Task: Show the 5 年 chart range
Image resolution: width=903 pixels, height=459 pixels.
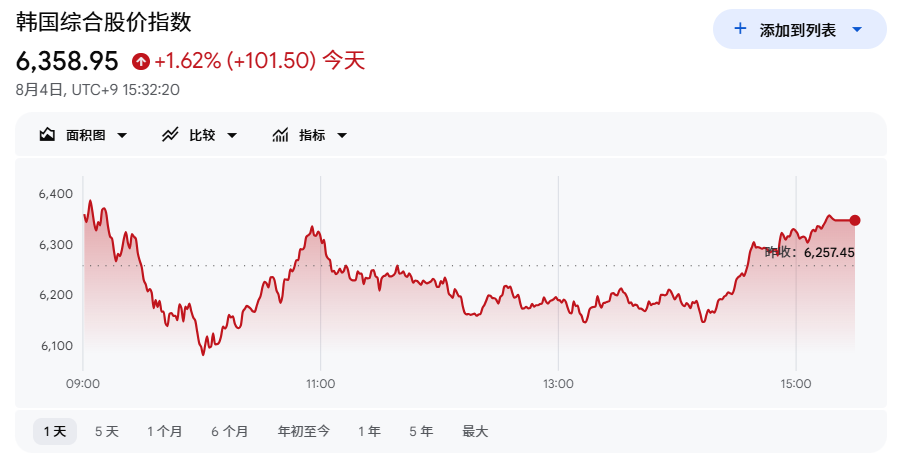Action: (x=421, y=431)
